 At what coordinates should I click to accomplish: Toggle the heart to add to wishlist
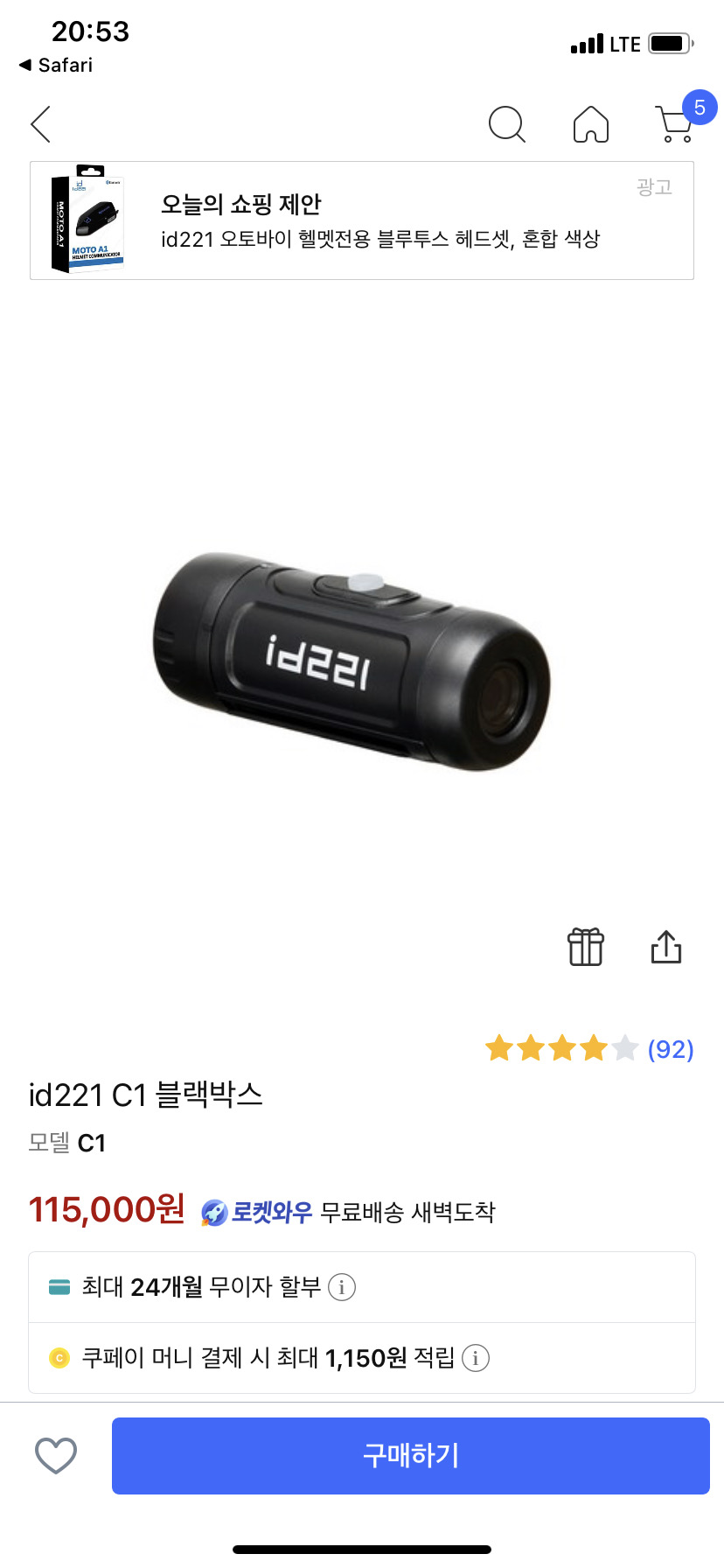[56, 1455]
